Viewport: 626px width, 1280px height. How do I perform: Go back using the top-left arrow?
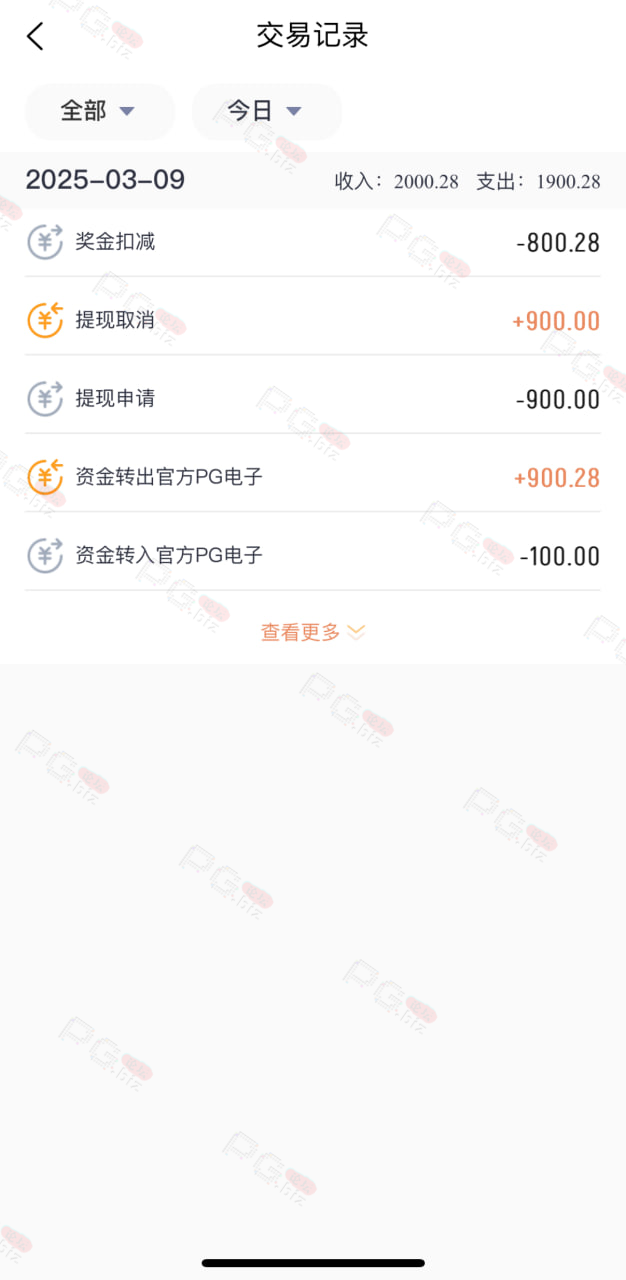coord(35,37)
